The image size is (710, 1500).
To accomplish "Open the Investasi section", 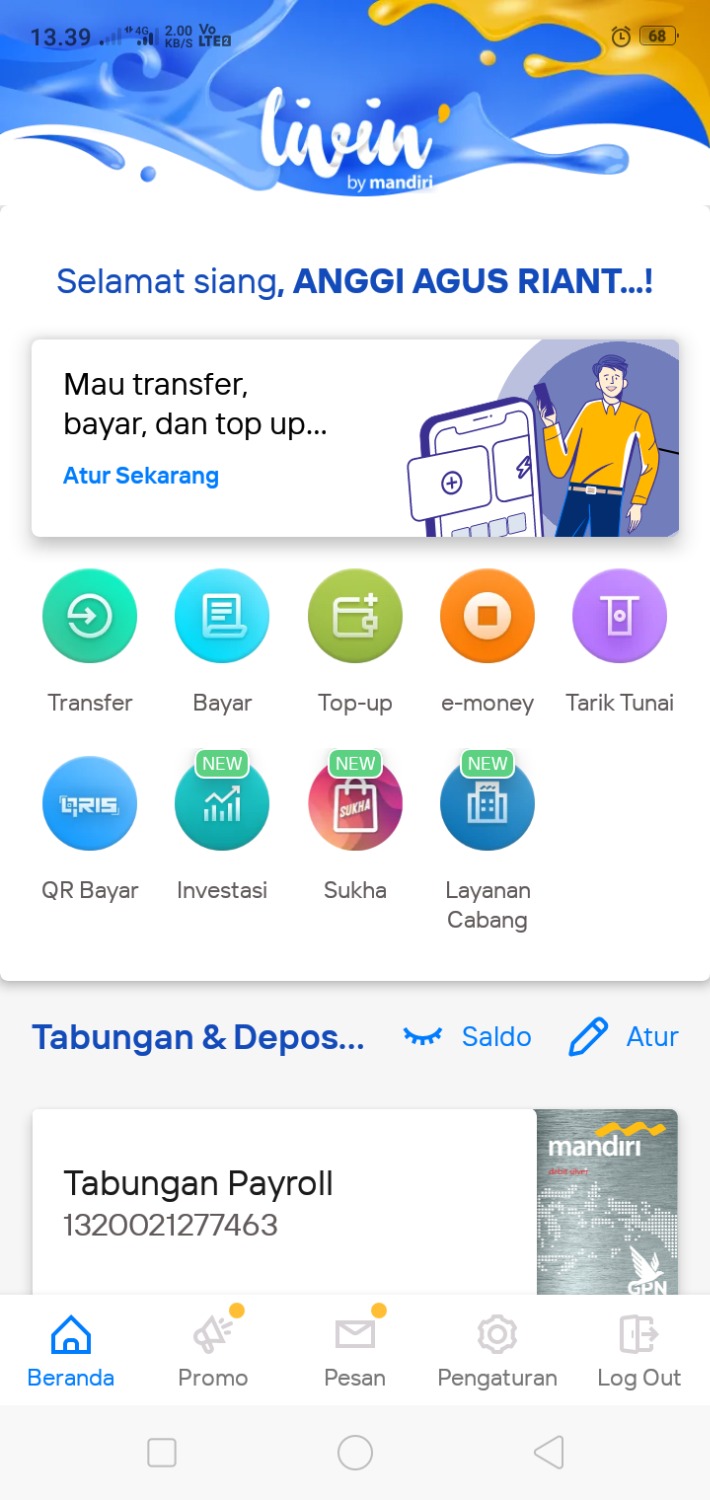I will point(222,804).
